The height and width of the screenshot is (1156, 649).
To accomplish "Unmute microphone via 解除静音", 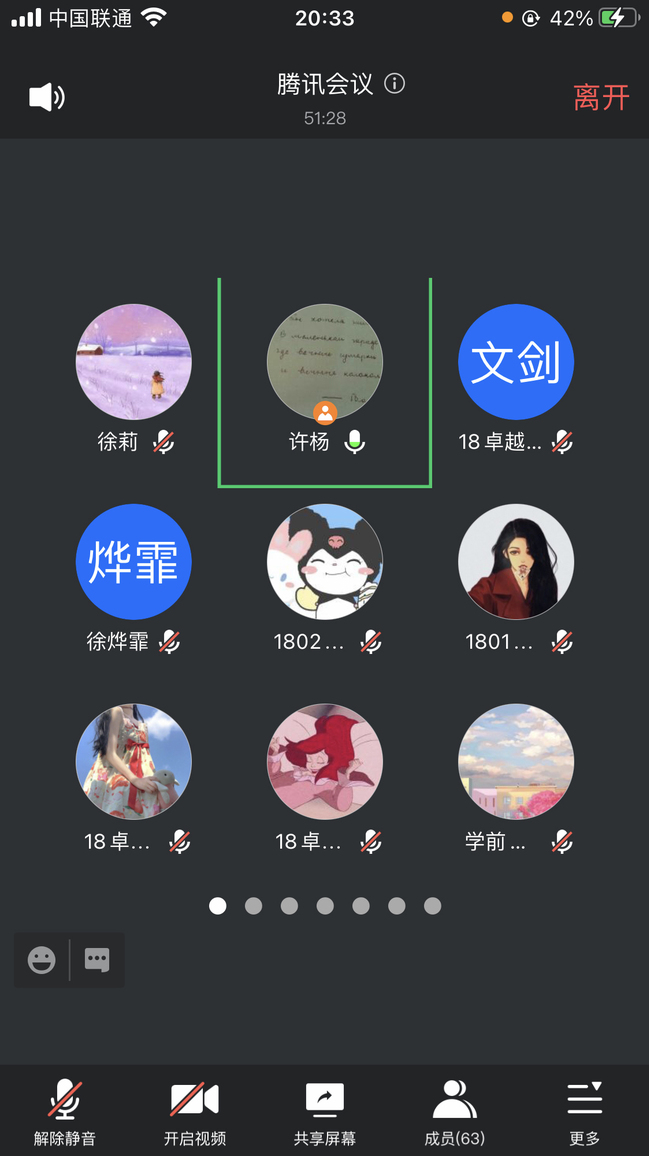I will tap(65, 1111).
